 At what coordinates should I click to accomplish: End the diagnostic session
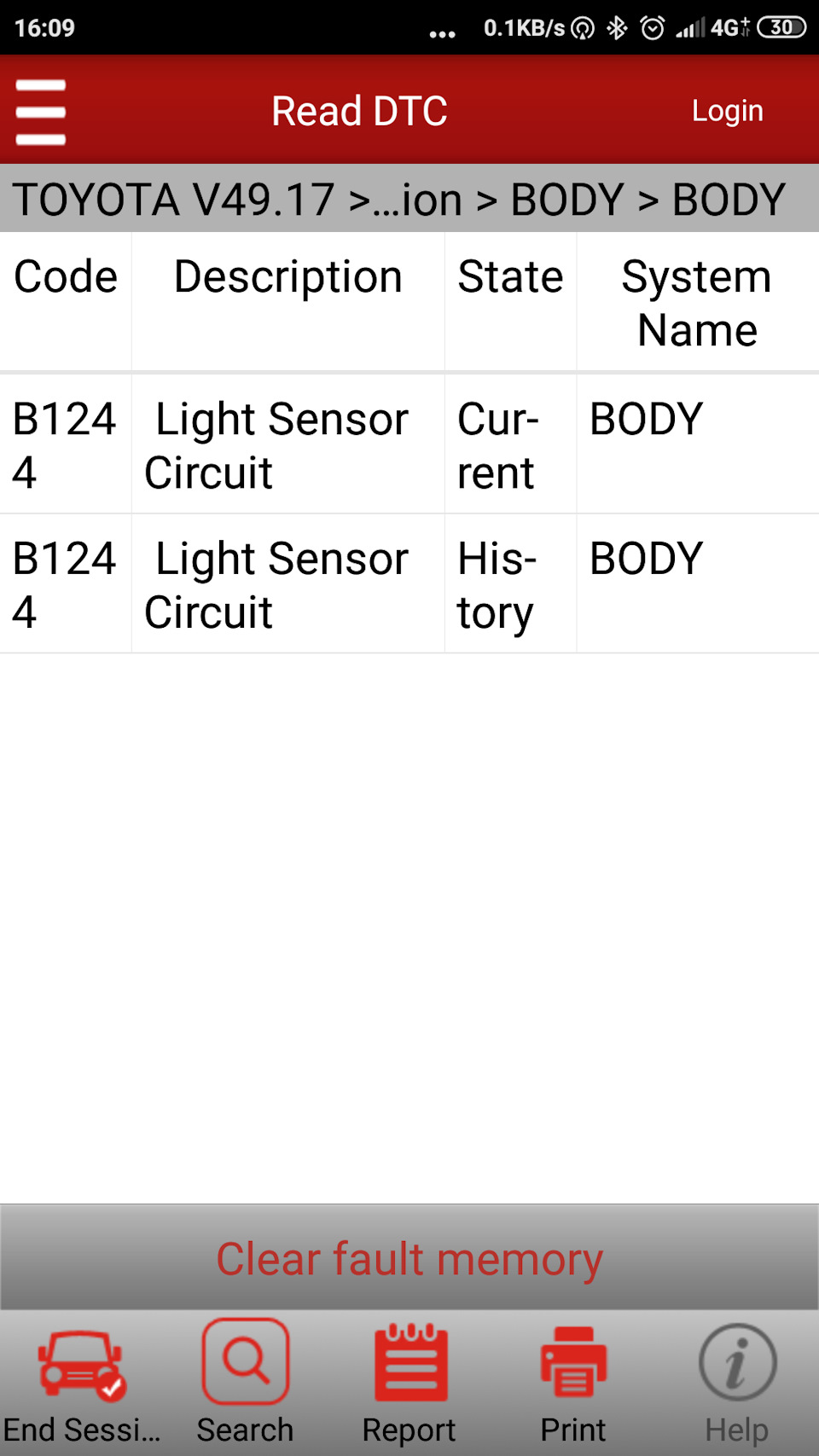click(x=81, y=1382)
